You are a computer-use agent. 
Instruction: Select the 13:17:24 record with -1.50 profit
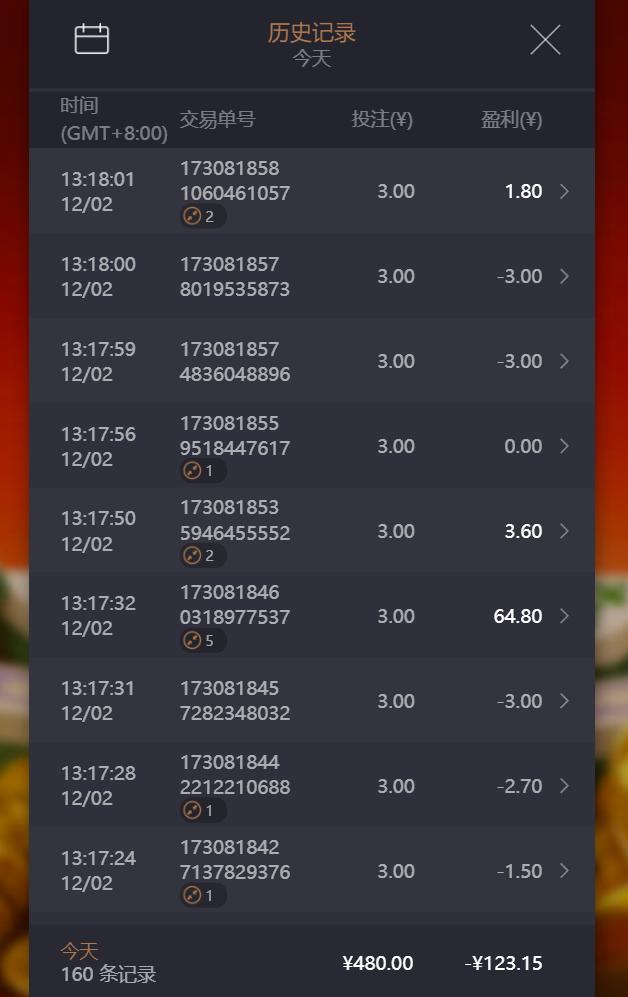pyautogui.click(x=312, y=871)
